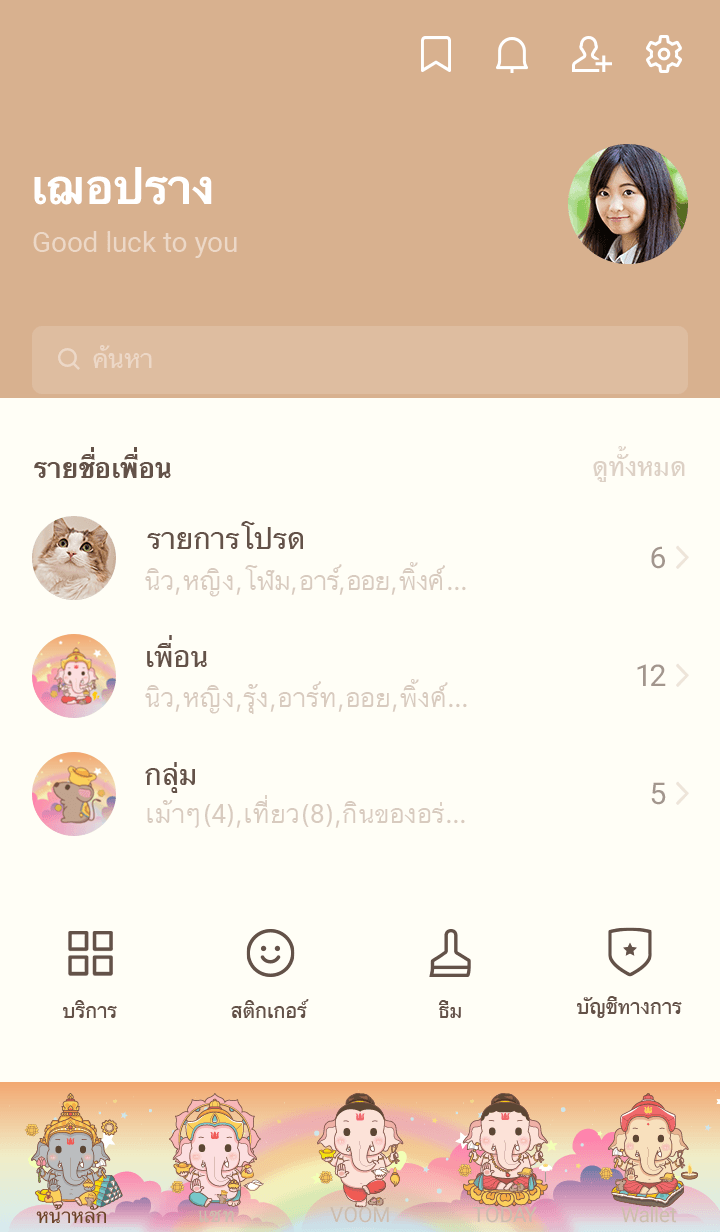The height and width of the screenshot is (1232, 720).
Task: Open the ธีม theme shop
Action: pyautogui.click(x=450, y=972)
